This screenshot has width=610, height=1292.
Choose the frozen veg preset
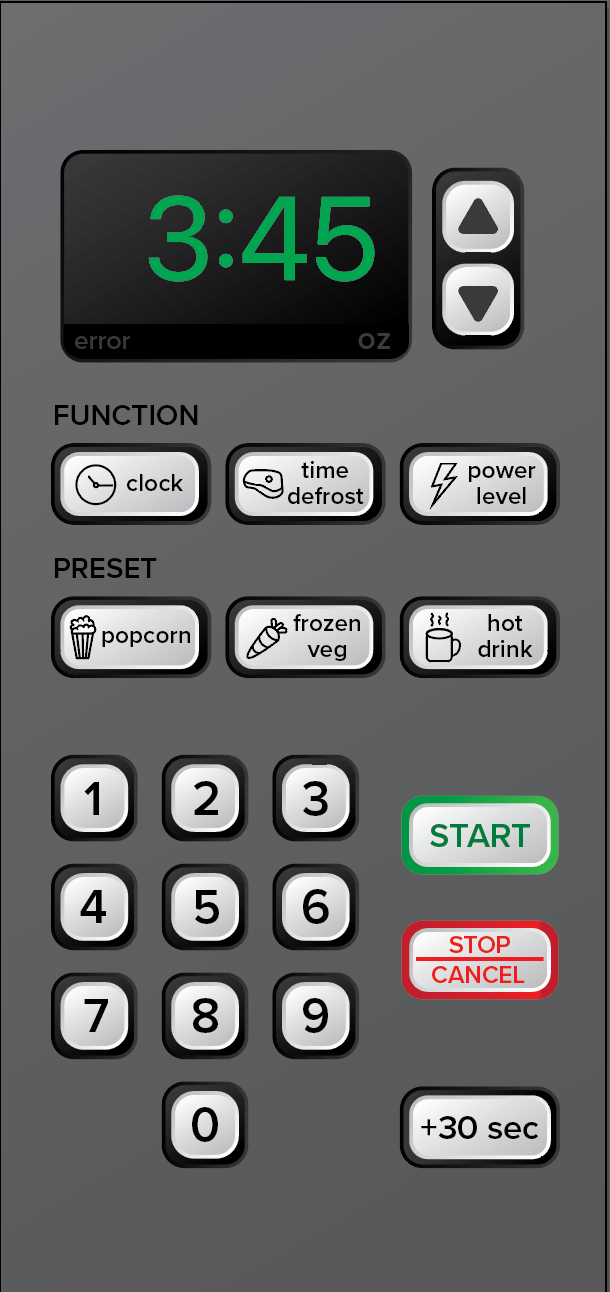tap(305, 637)
